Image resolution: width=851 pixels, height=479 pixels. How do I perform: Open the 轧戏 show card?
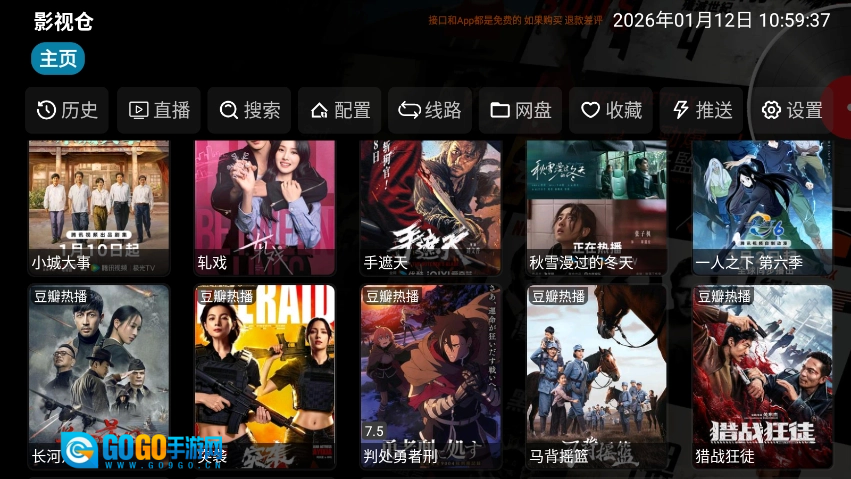[x=264, y=207]
